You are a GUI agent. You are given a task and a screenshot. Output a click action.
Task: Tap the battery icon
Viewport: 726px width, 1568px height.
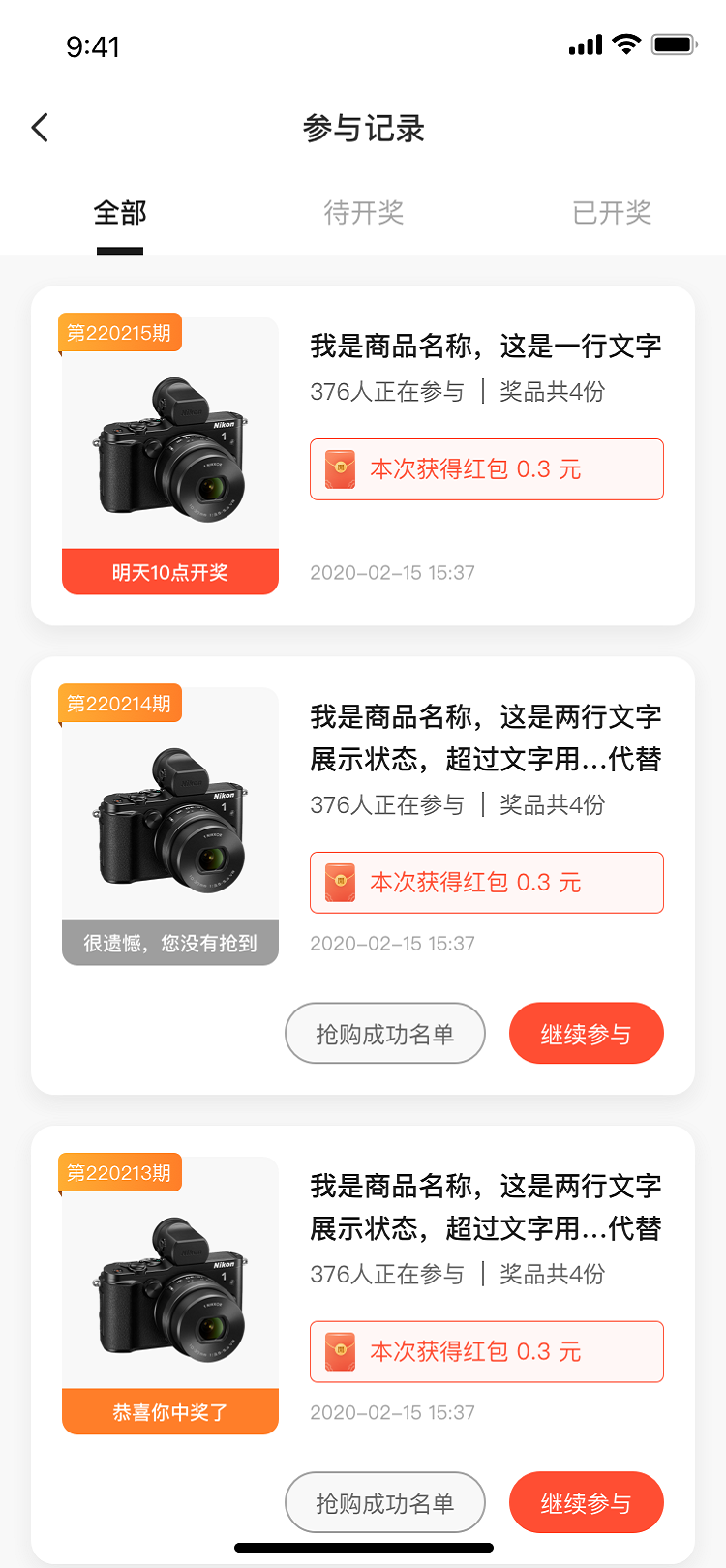673,43
